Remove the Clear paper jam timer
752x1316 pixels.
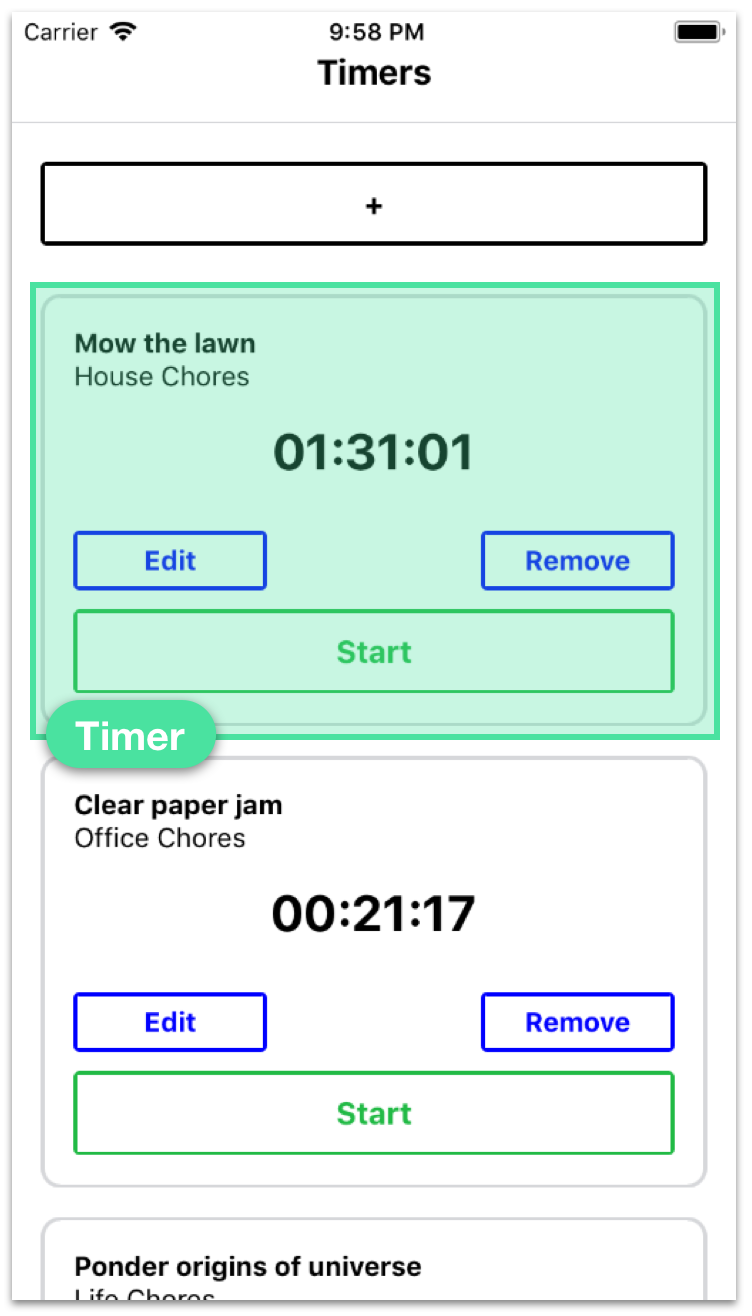coord(577,1021)
